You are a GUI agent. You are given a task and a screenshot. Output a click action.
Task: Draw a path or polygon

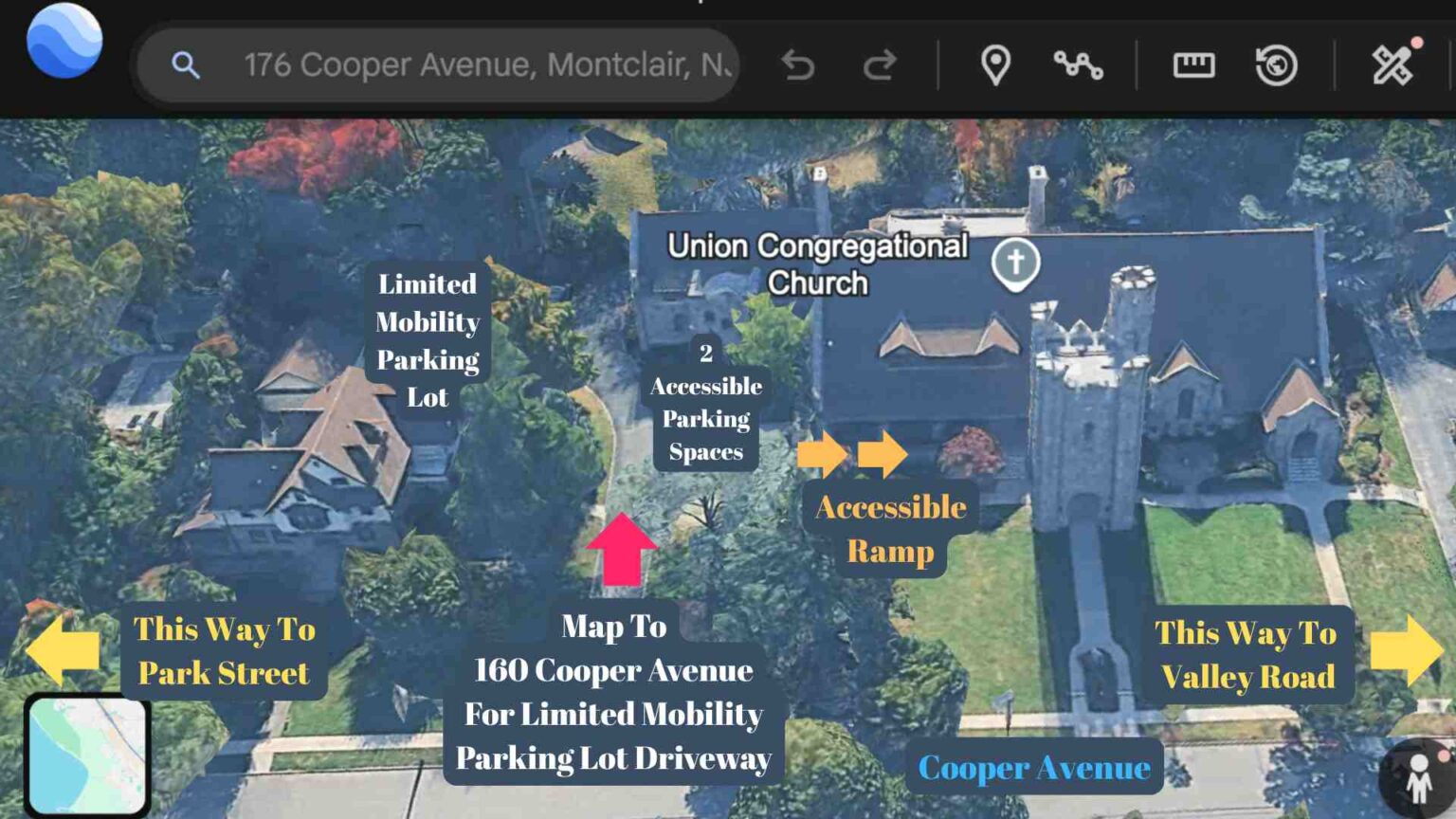(1078, 65)
